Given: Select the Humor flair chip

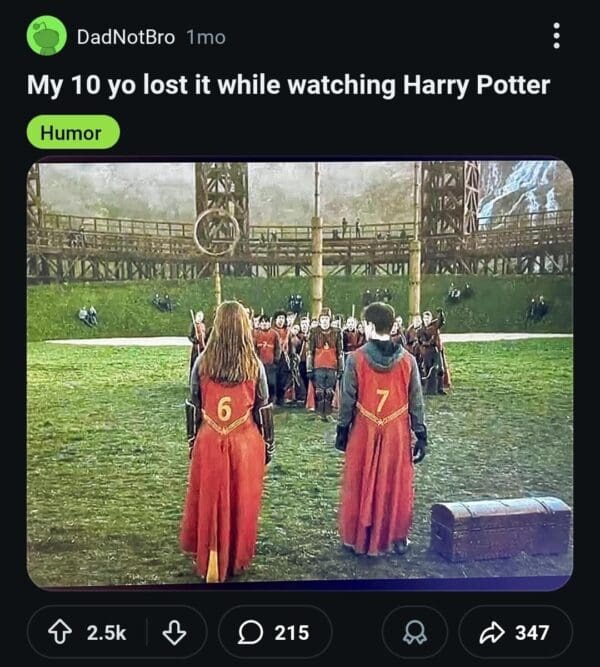Looking at the screenshot, I should [x=73, y=131].
